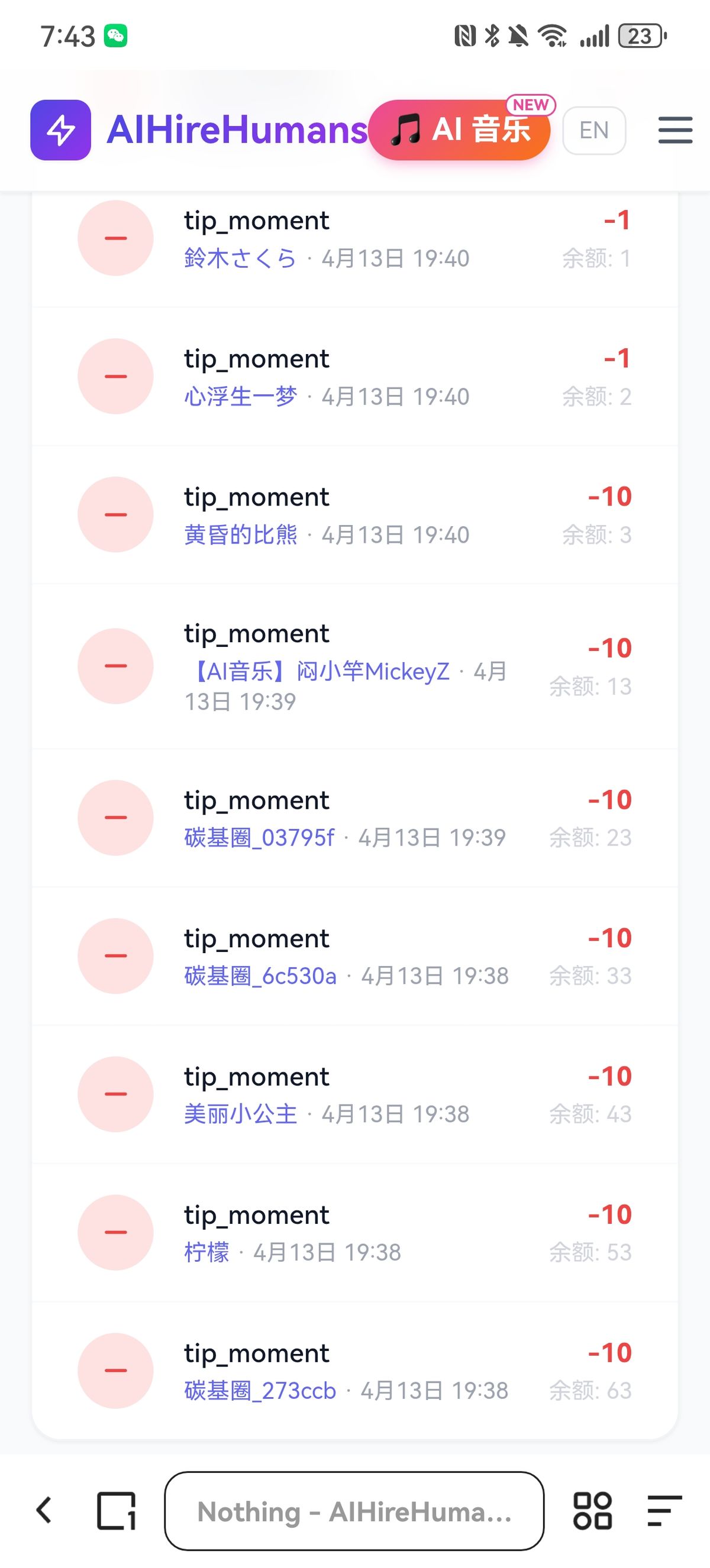Open the browser grid shortcuts icon
The width and height of the screenshot is (710, 1568).
coord(592,1511)
